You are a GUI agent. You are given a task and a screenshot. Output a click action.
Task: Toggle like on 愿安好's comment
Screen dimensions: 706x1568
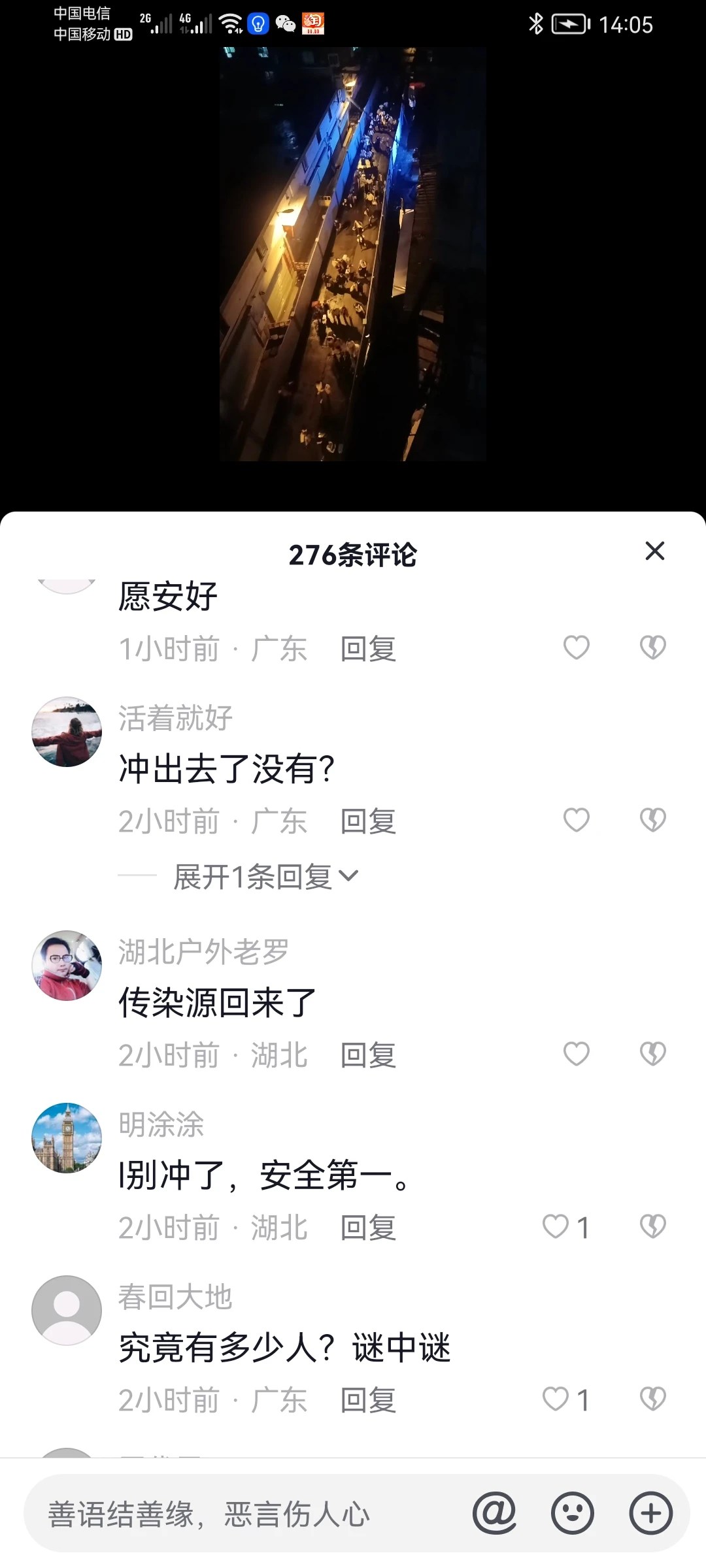575,645
